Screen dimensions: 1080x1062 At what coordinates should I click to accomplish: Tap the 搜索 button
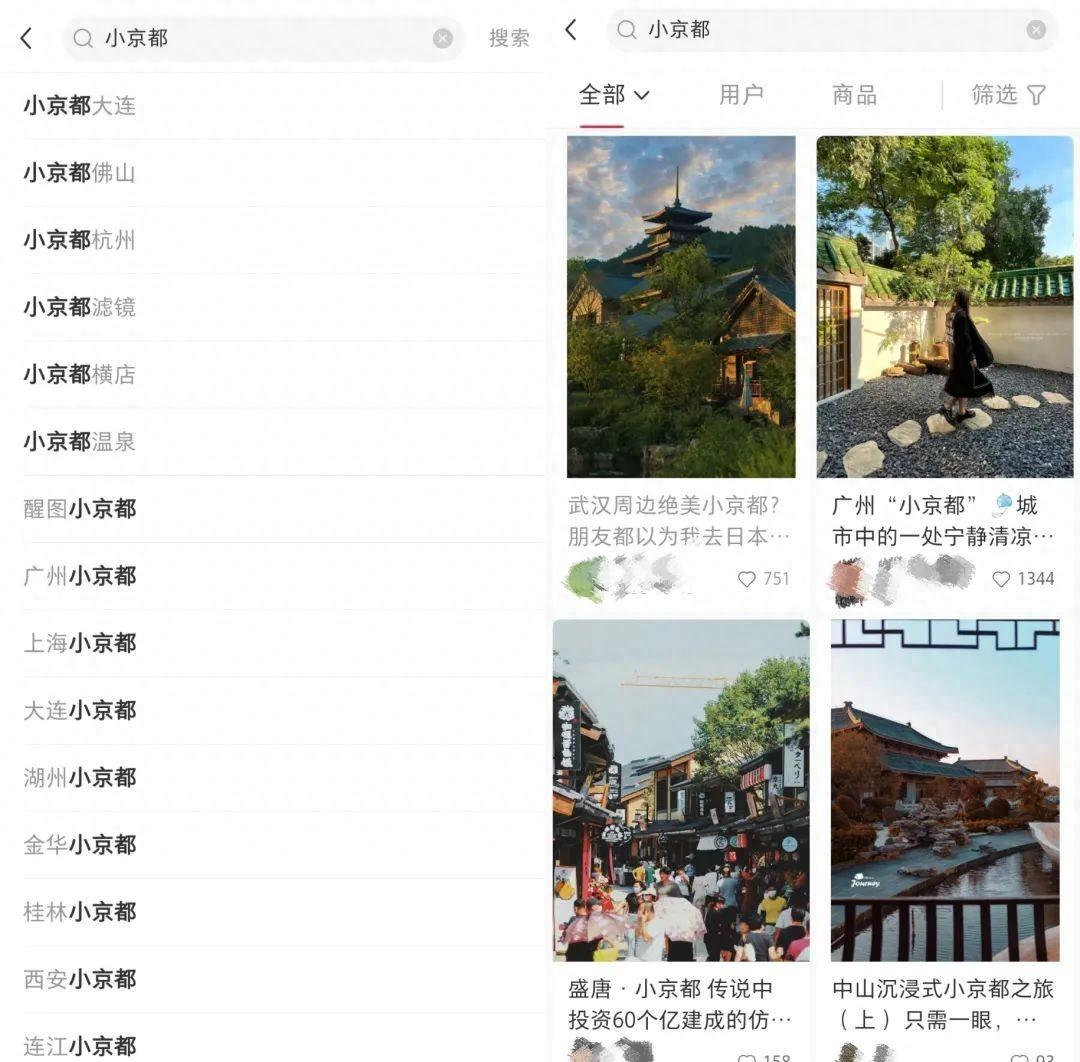point(508,38)
